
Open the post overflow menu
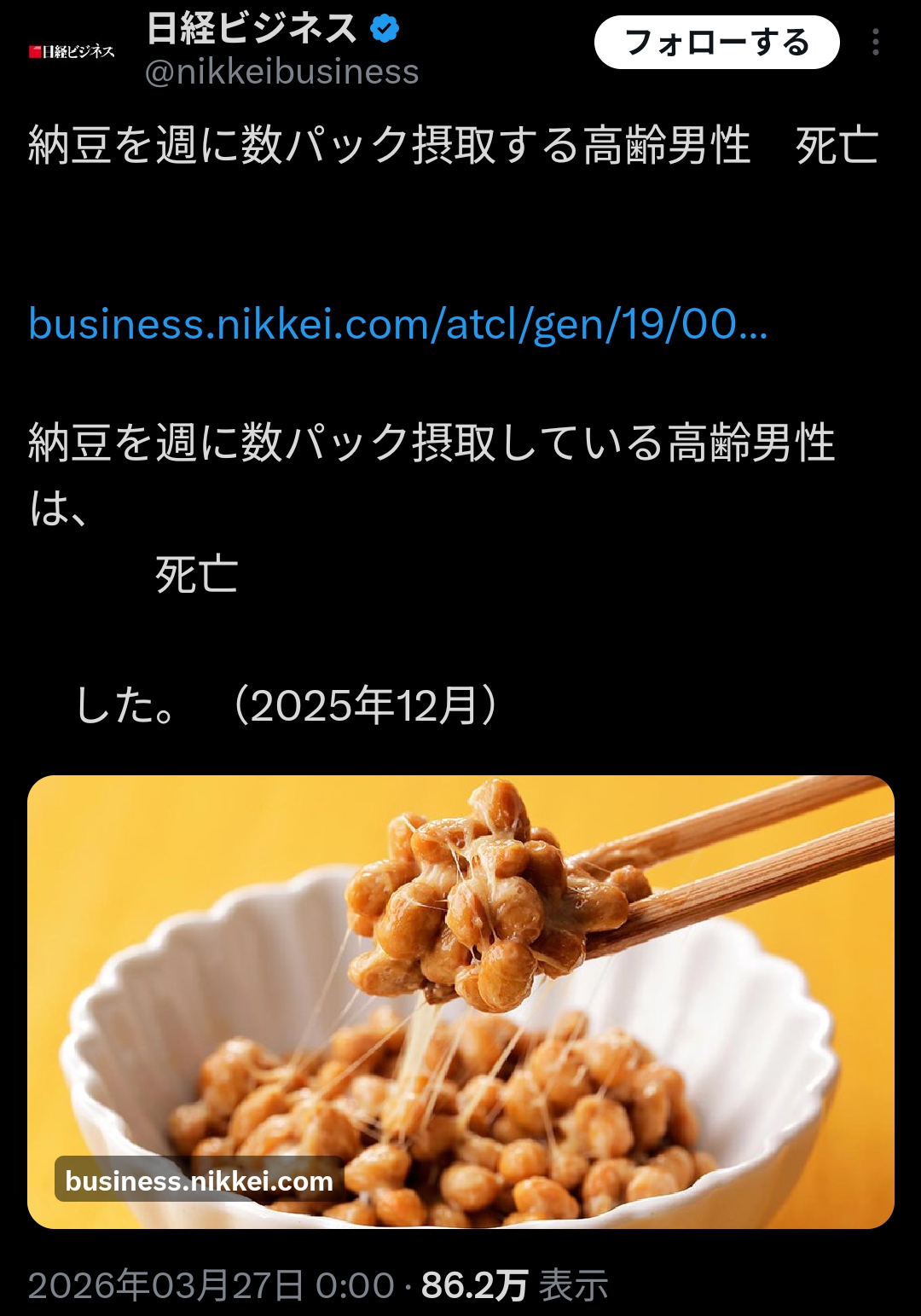click(876, 43)
